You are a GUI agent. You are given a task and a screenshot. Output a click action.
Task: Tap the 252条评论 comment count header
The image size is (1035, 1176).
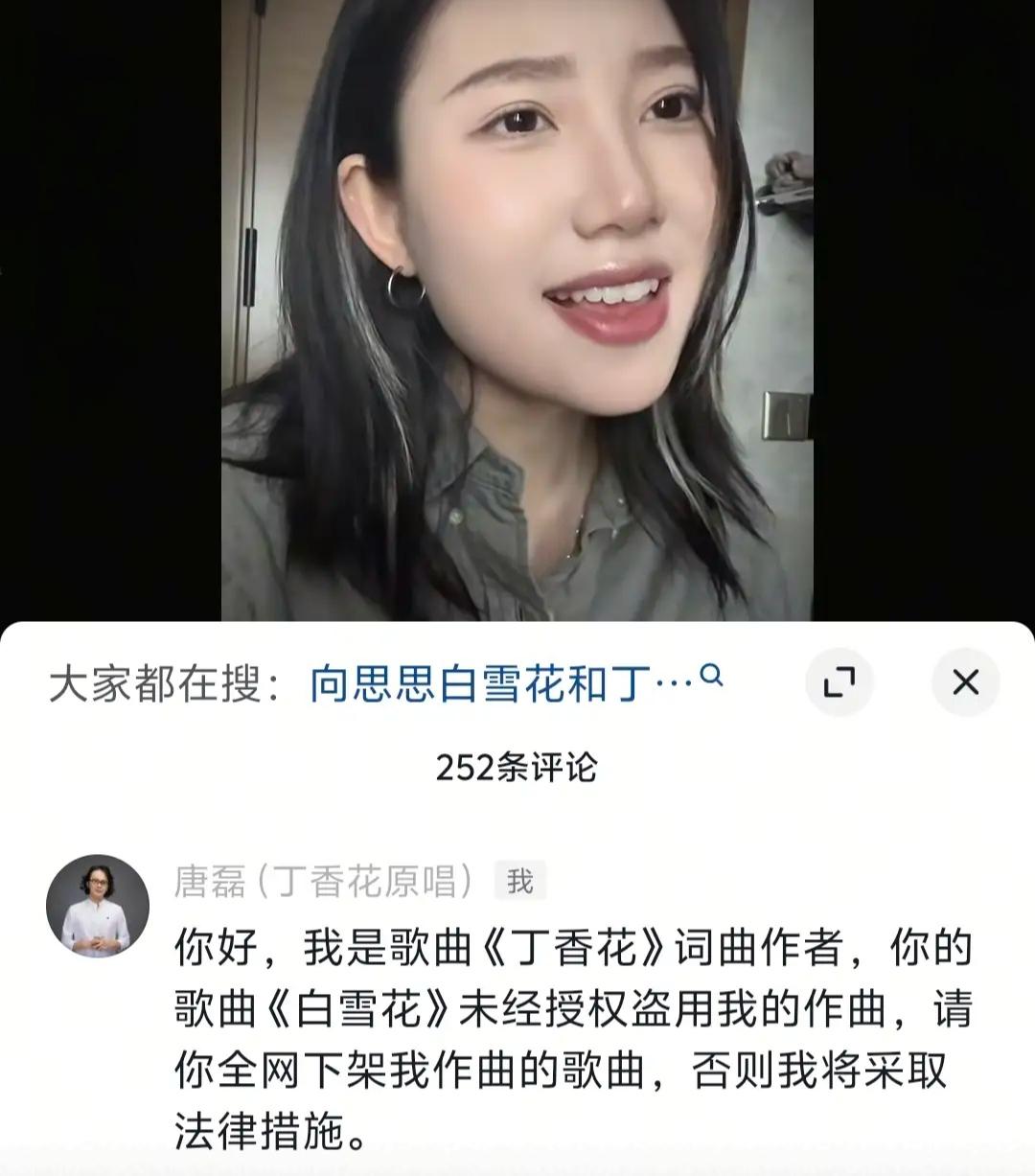(x=517, y=766)
